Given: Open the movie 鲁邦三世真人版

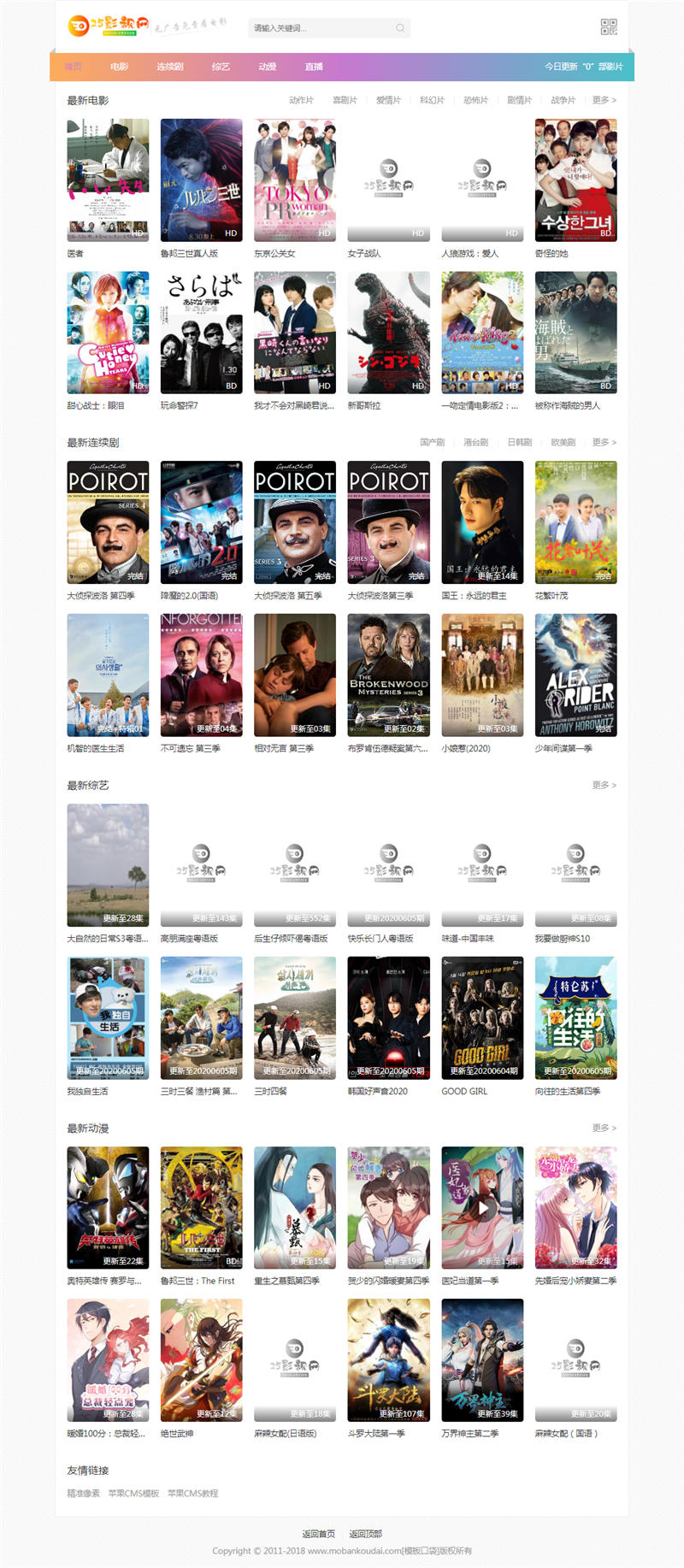Looking at the screenshot, I should point(201,180).
